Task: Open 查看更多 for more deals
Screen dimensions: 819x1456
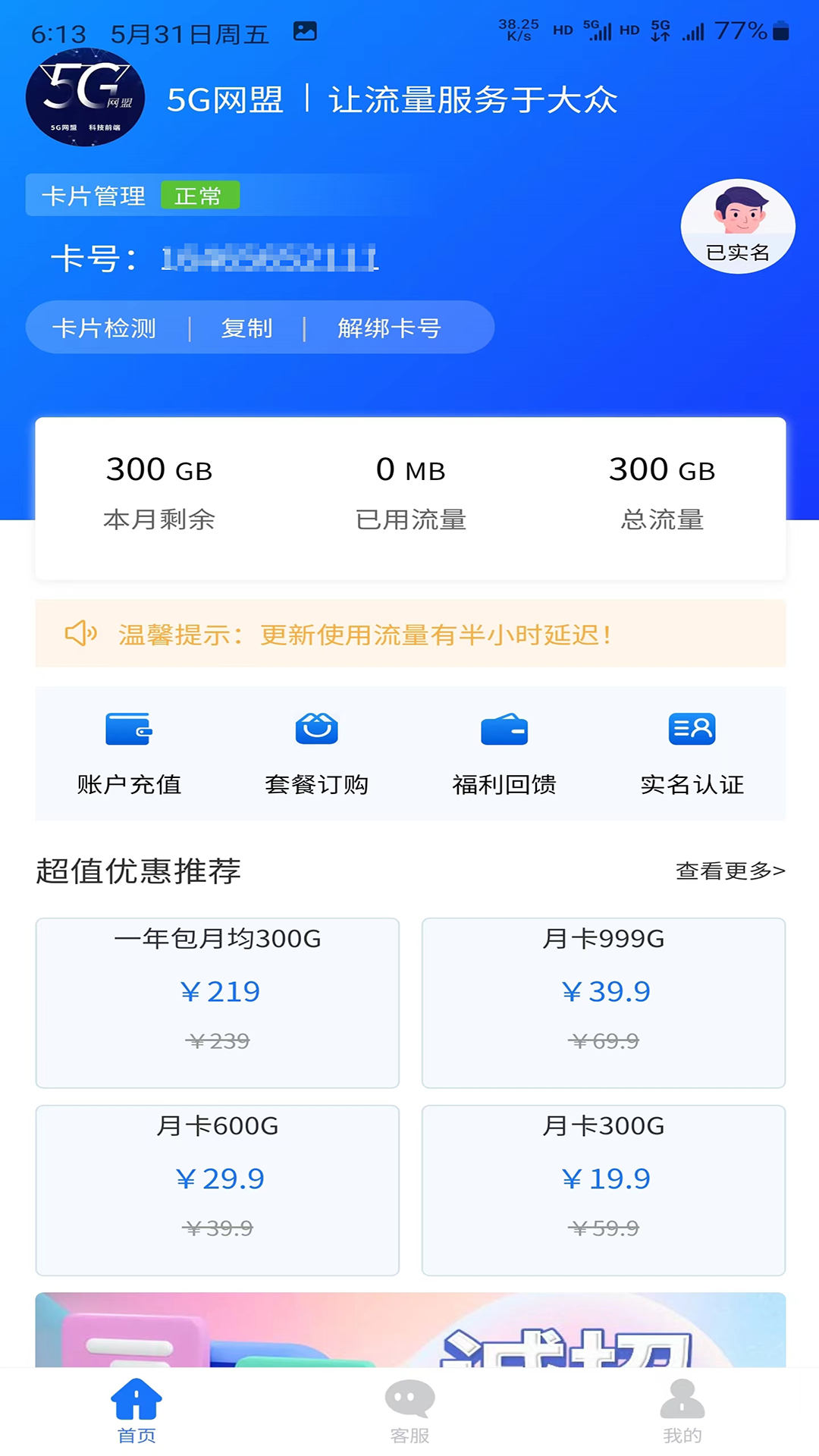Action: coord(729,872)
